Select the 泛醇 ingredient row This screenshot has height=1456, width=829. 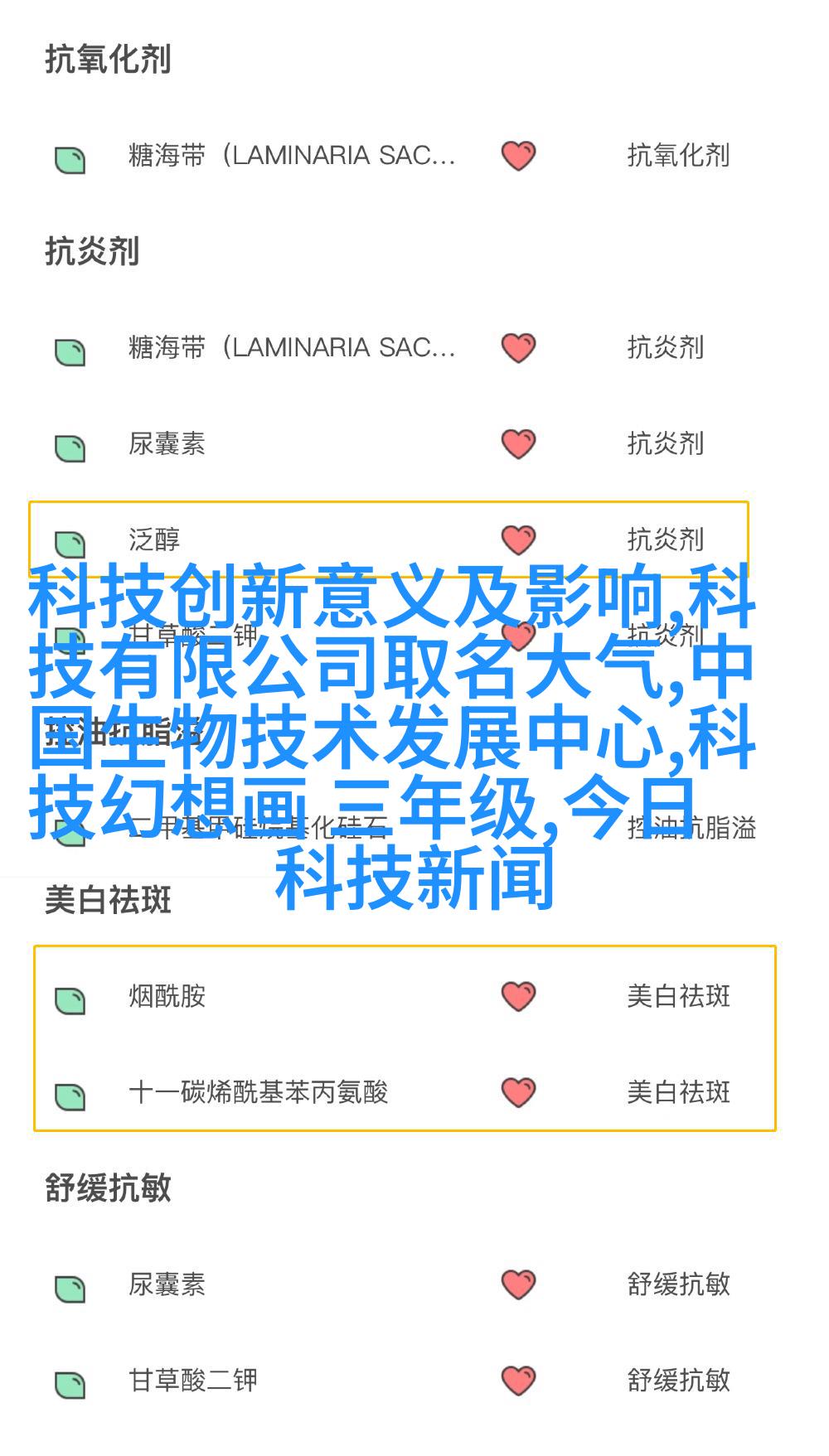154,540
